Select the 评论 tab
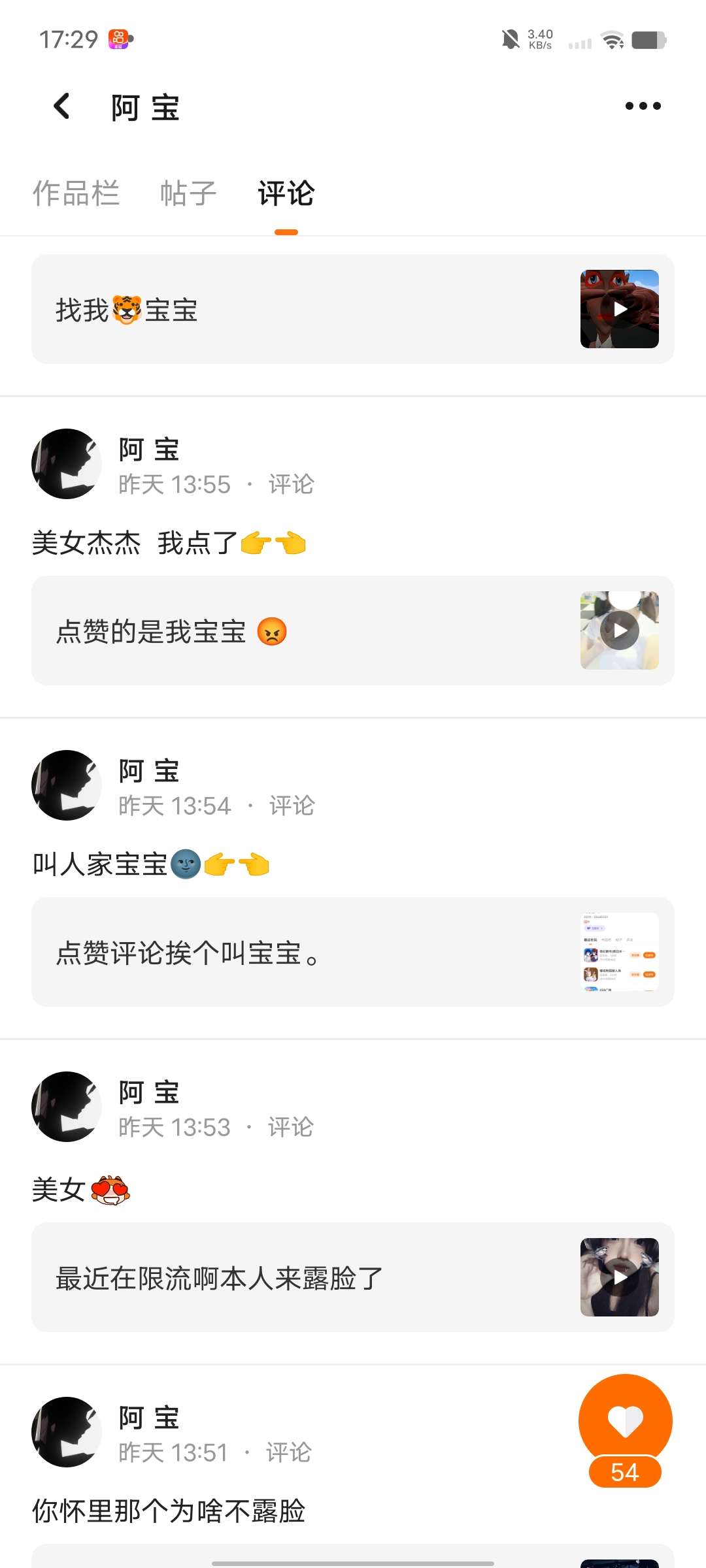This screenshot has height=1568, width=706. tap(286, 193)
